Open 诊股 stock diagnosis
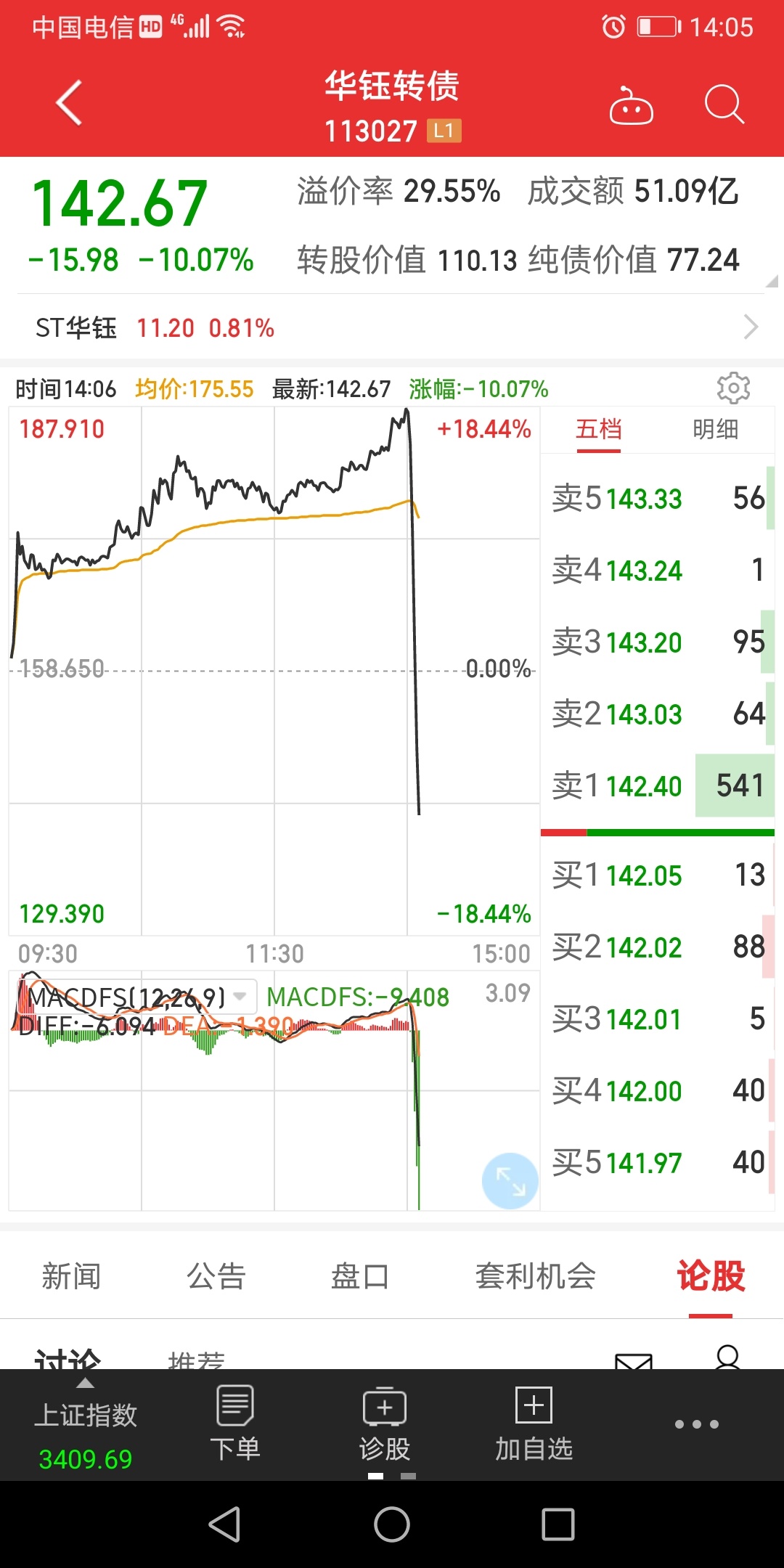 [x=385, y=1424]
